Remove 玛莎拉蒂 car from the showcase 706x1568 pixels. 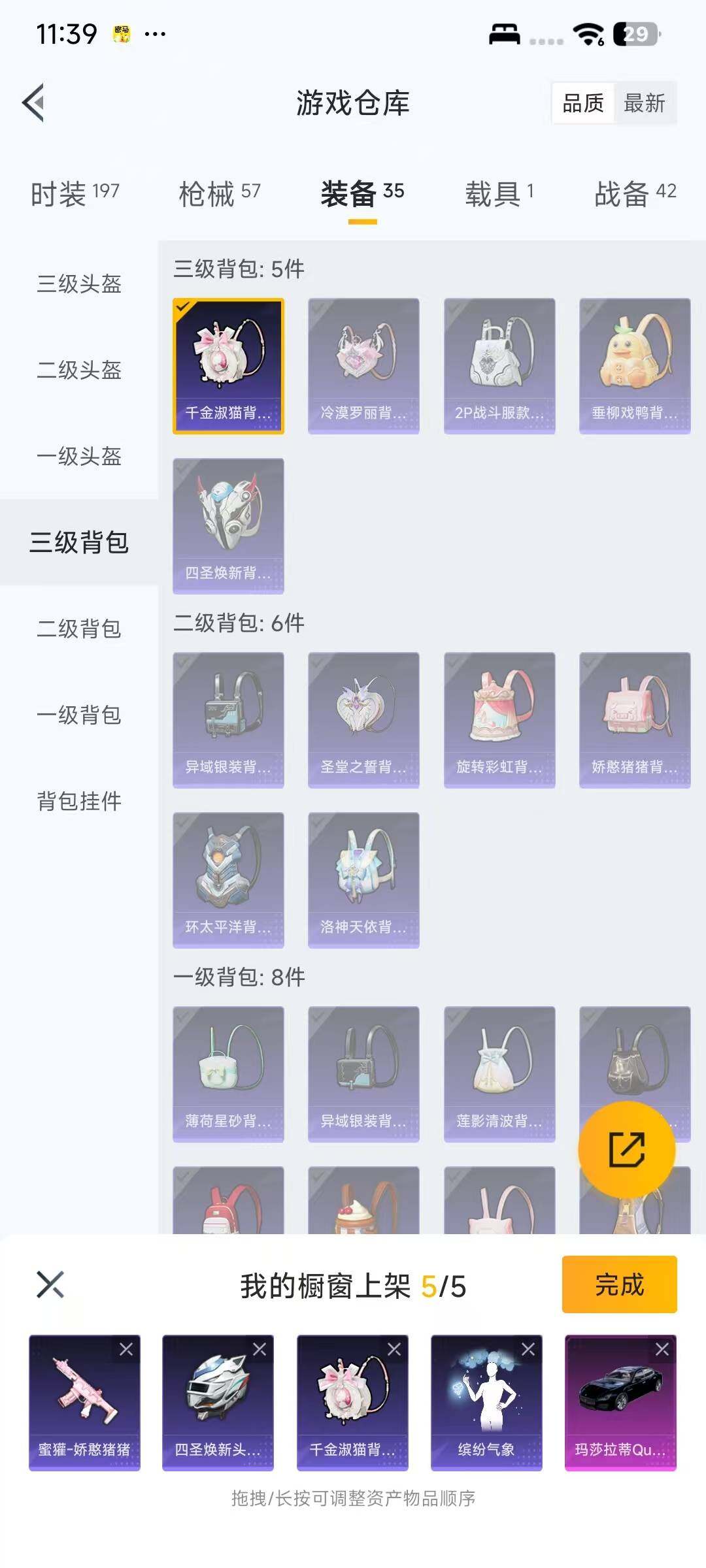tap(662, 1349)
